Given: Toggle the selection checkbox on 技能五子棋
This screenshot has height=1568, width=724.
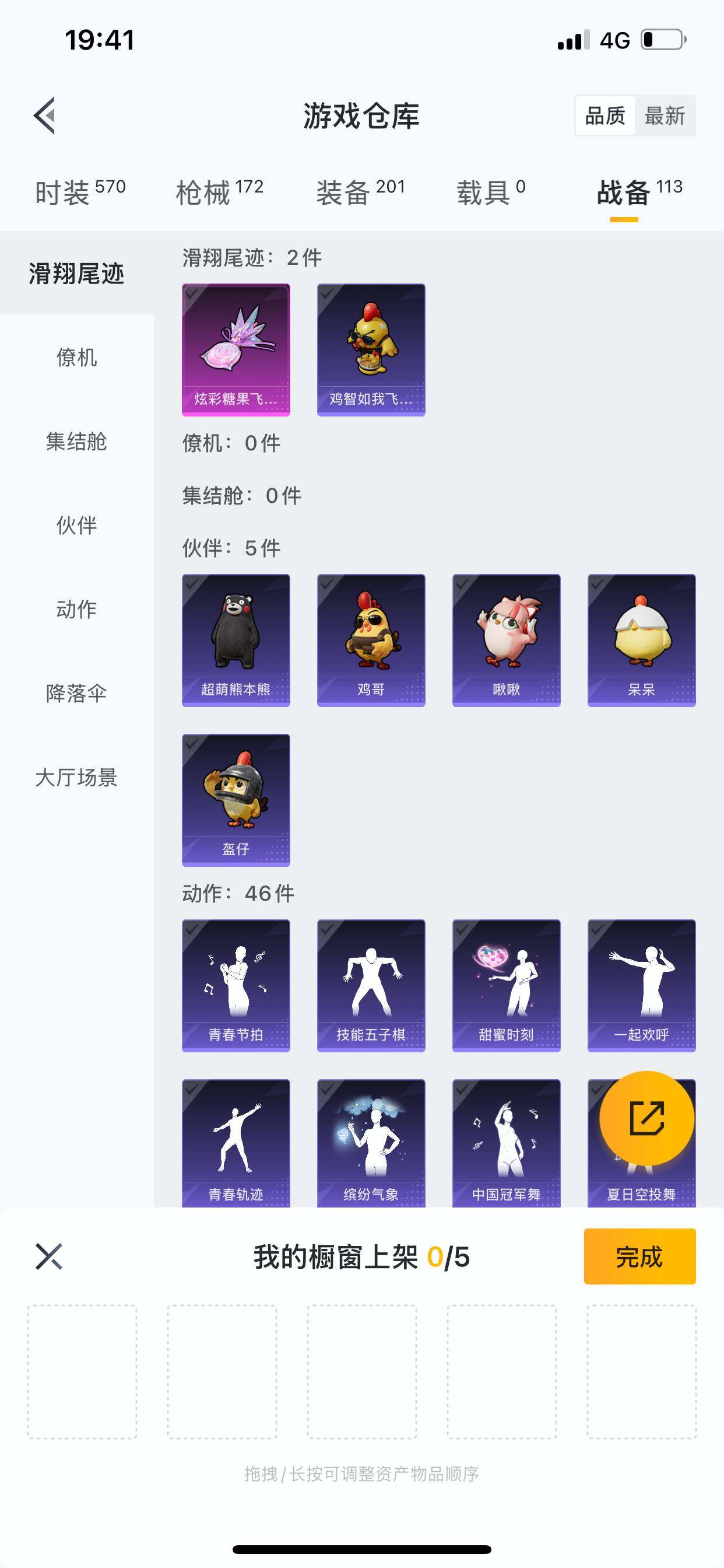Looking at the screenshot, I should [x=329, y=933].
